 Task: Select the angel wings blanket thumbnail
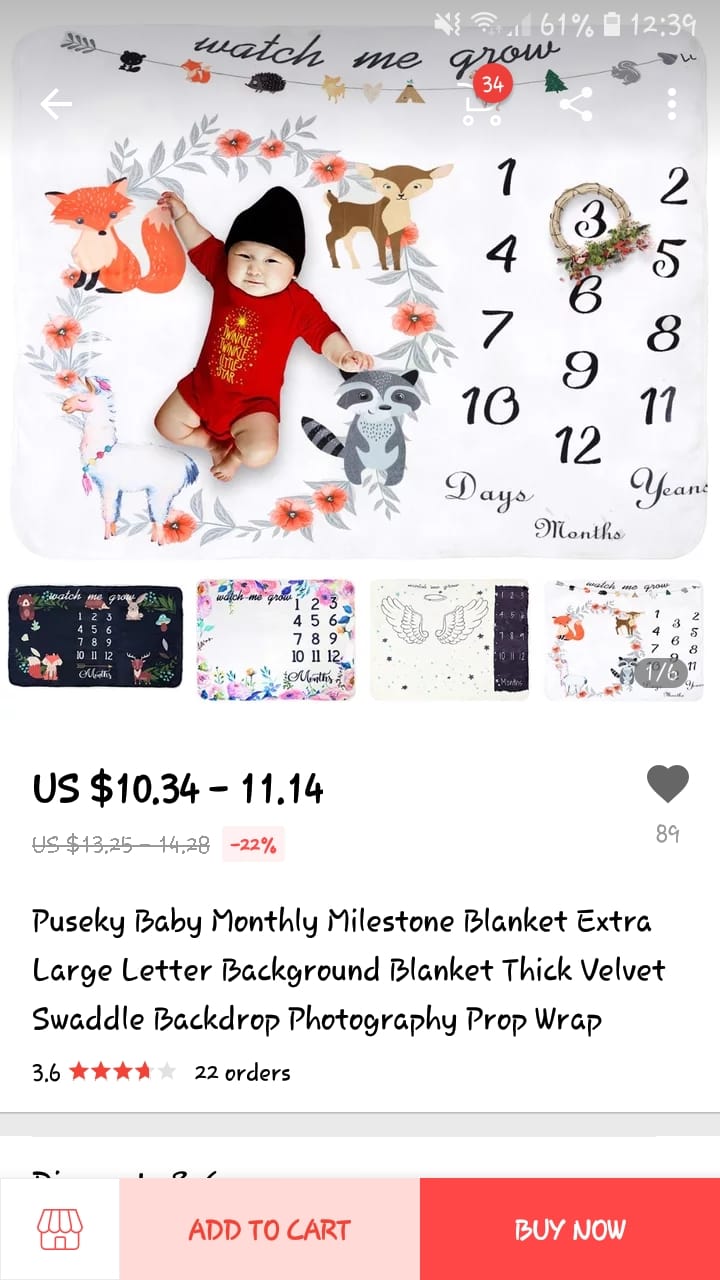tap(448, 638)
